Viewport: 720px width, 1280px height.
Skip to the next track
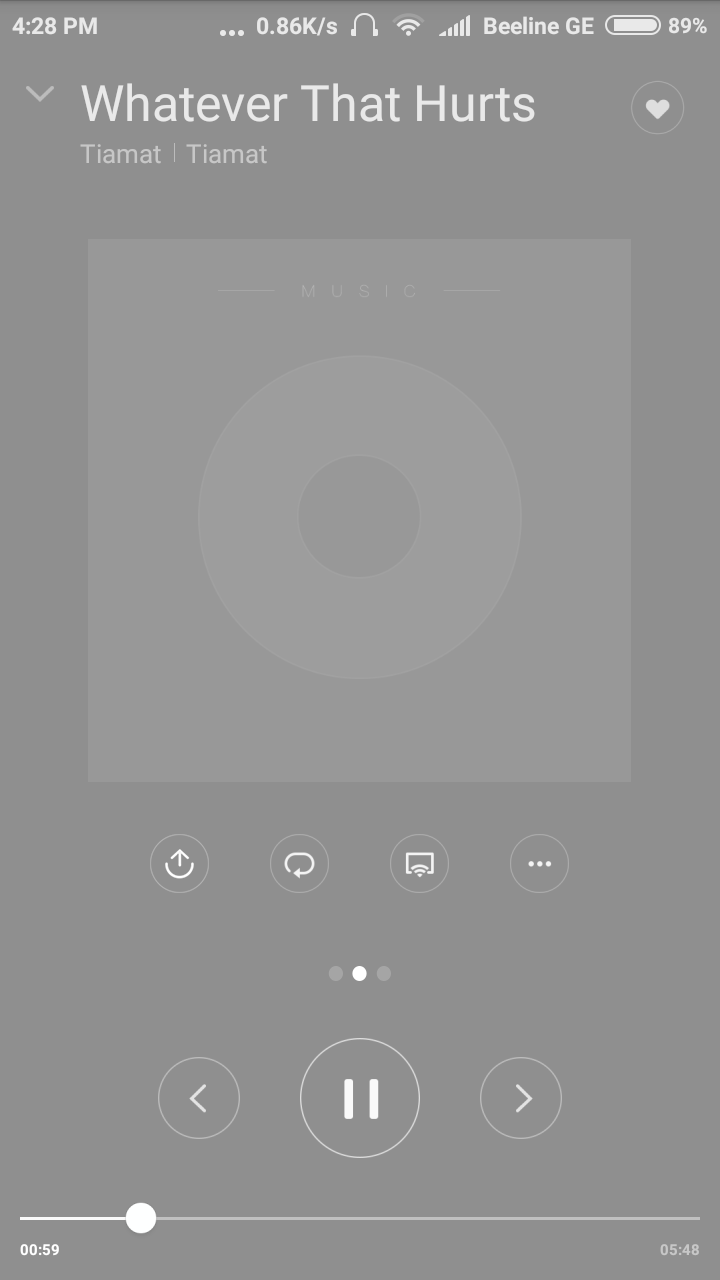coord(521,1098)
